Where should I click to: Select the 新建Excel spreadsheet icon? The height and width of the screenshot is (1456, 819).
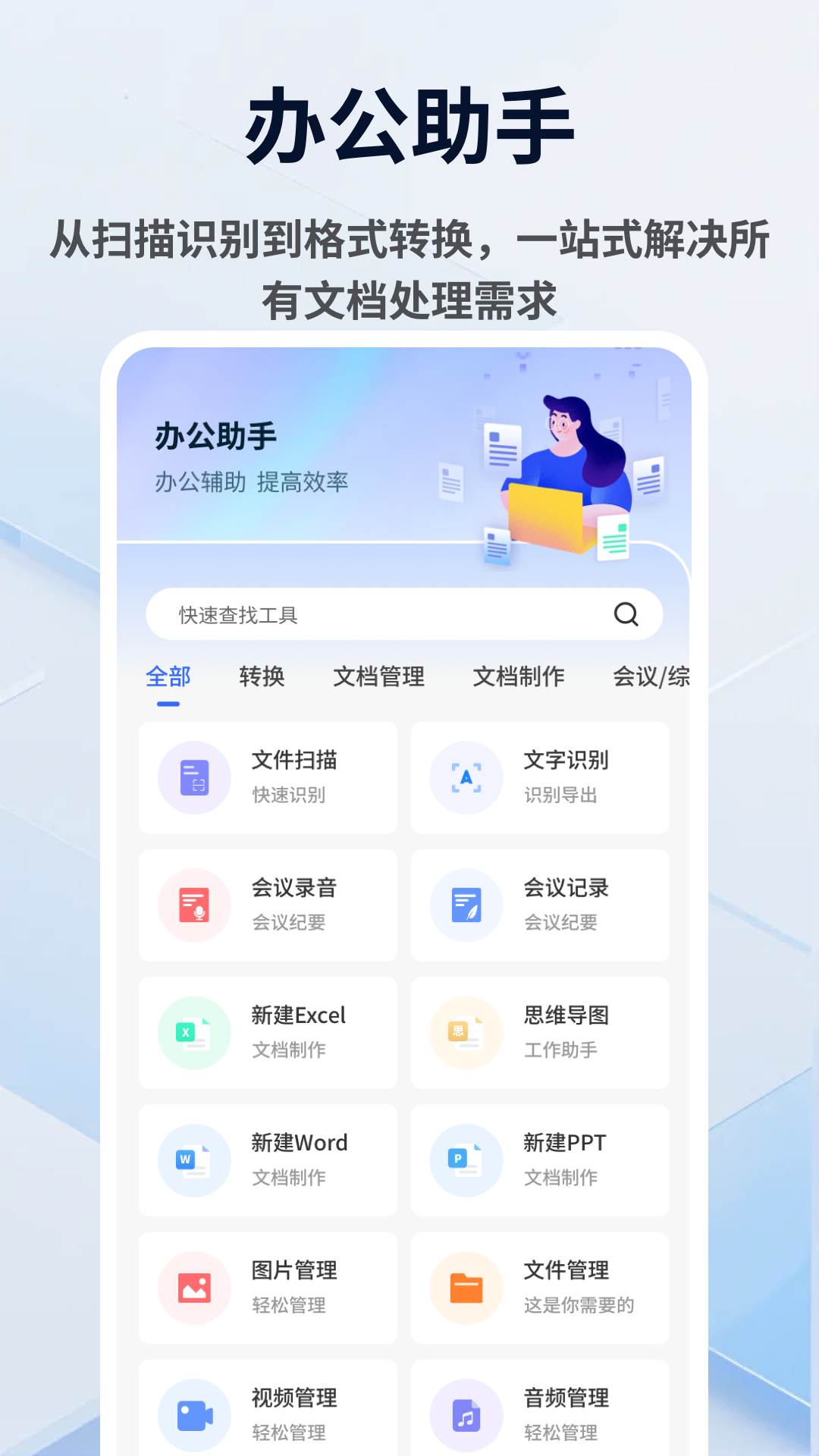193,1032
